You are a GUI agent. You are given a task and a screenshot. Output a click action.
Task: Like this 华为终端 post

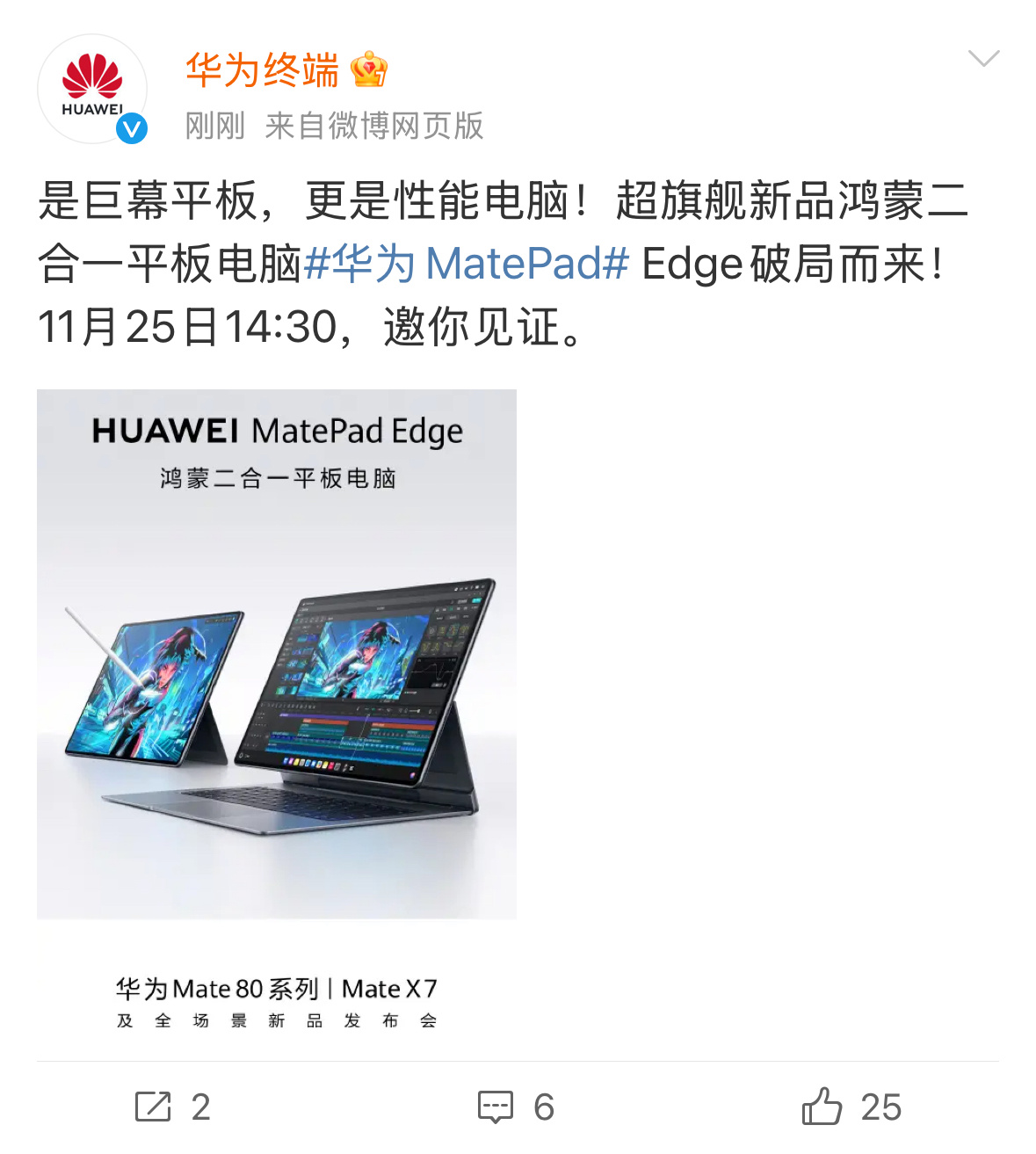click(851, 1107)
